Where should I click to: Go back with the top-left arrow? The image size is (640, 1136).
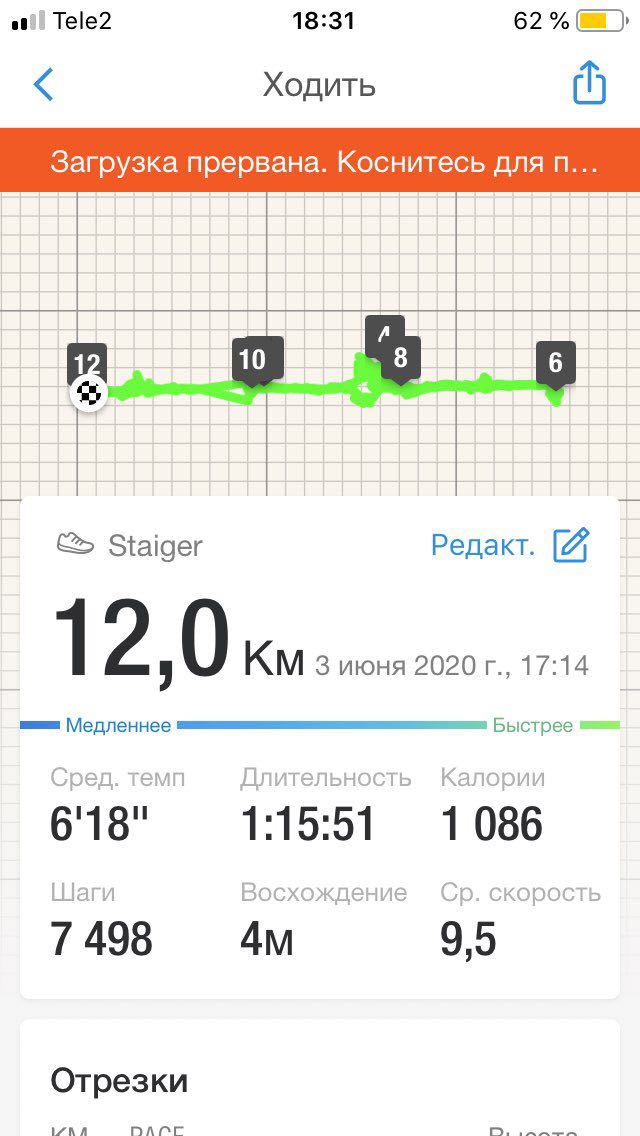tap(43, 85)
